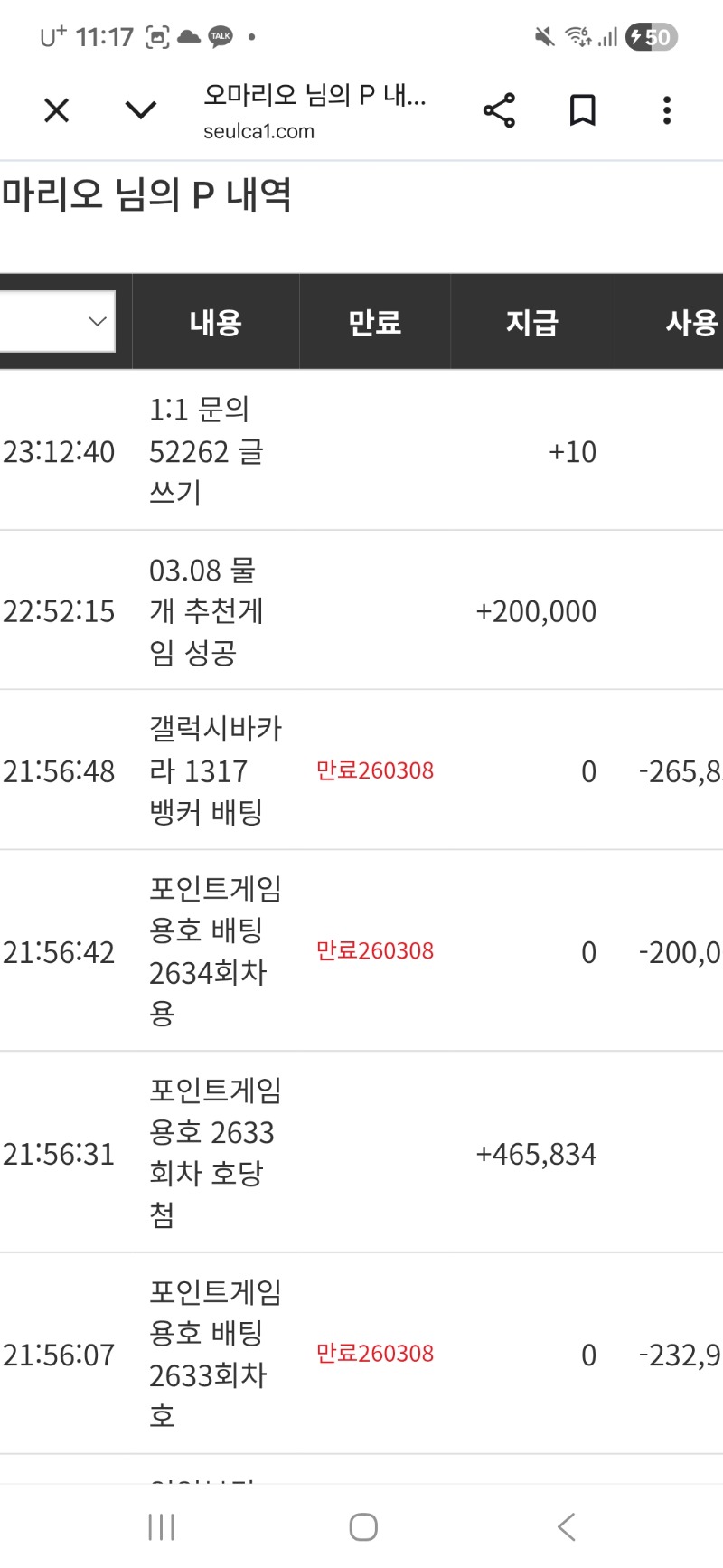This screenshot has height=1568, width=723.
Task: Close the browser tab with X
Action: click(x=56, y=110)
